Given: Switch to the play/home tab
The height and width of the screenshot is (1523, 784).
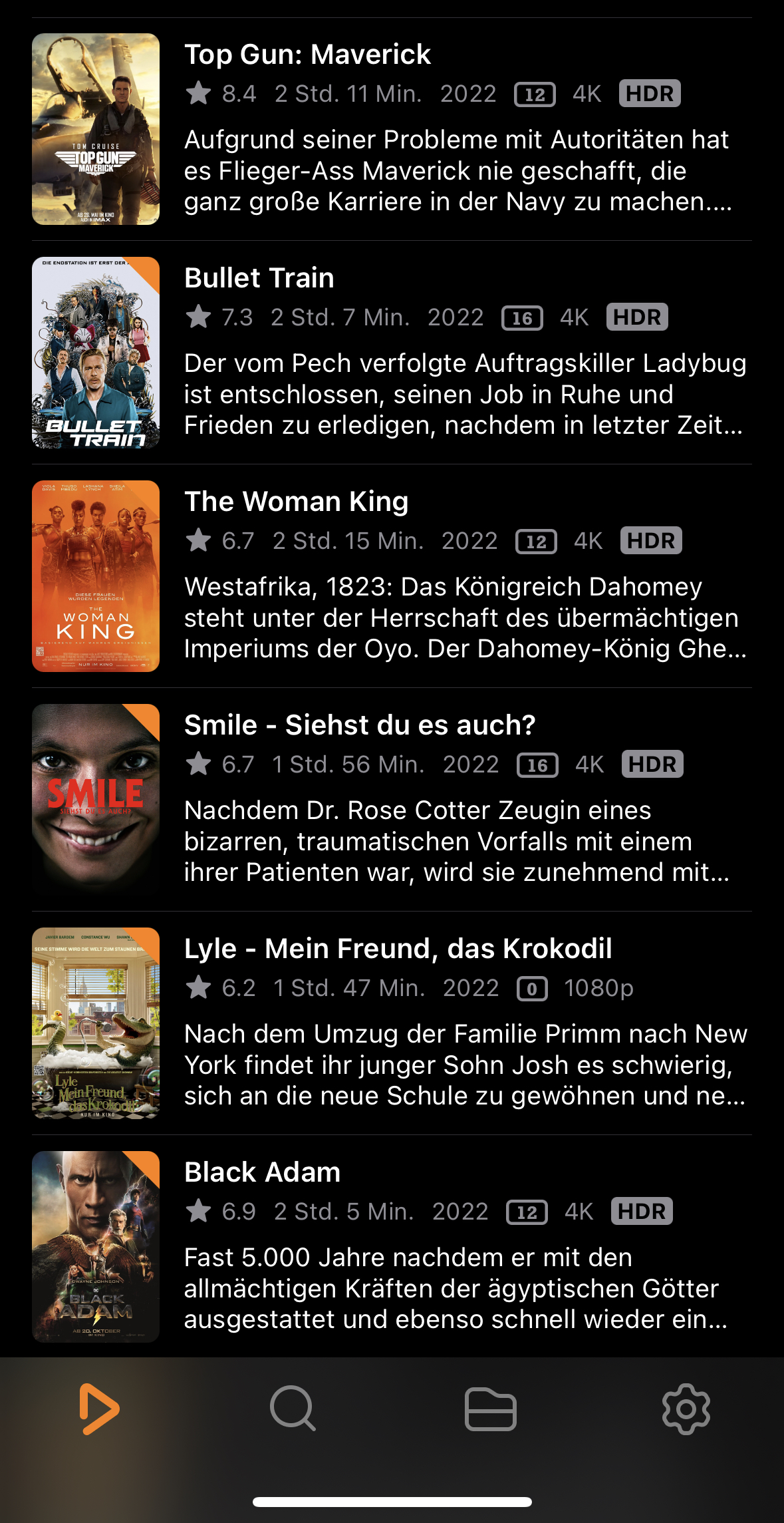Looking at the screenshot, I should coord(98,1409).
